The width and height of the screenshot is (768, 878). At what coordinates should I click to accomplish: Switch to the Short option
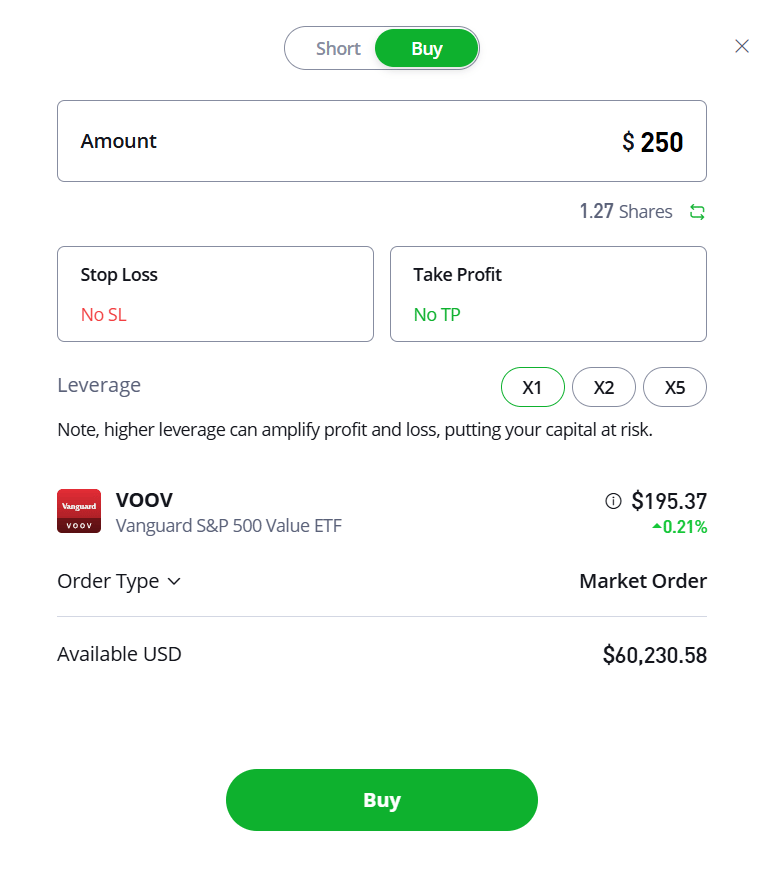tap(338, 48)
